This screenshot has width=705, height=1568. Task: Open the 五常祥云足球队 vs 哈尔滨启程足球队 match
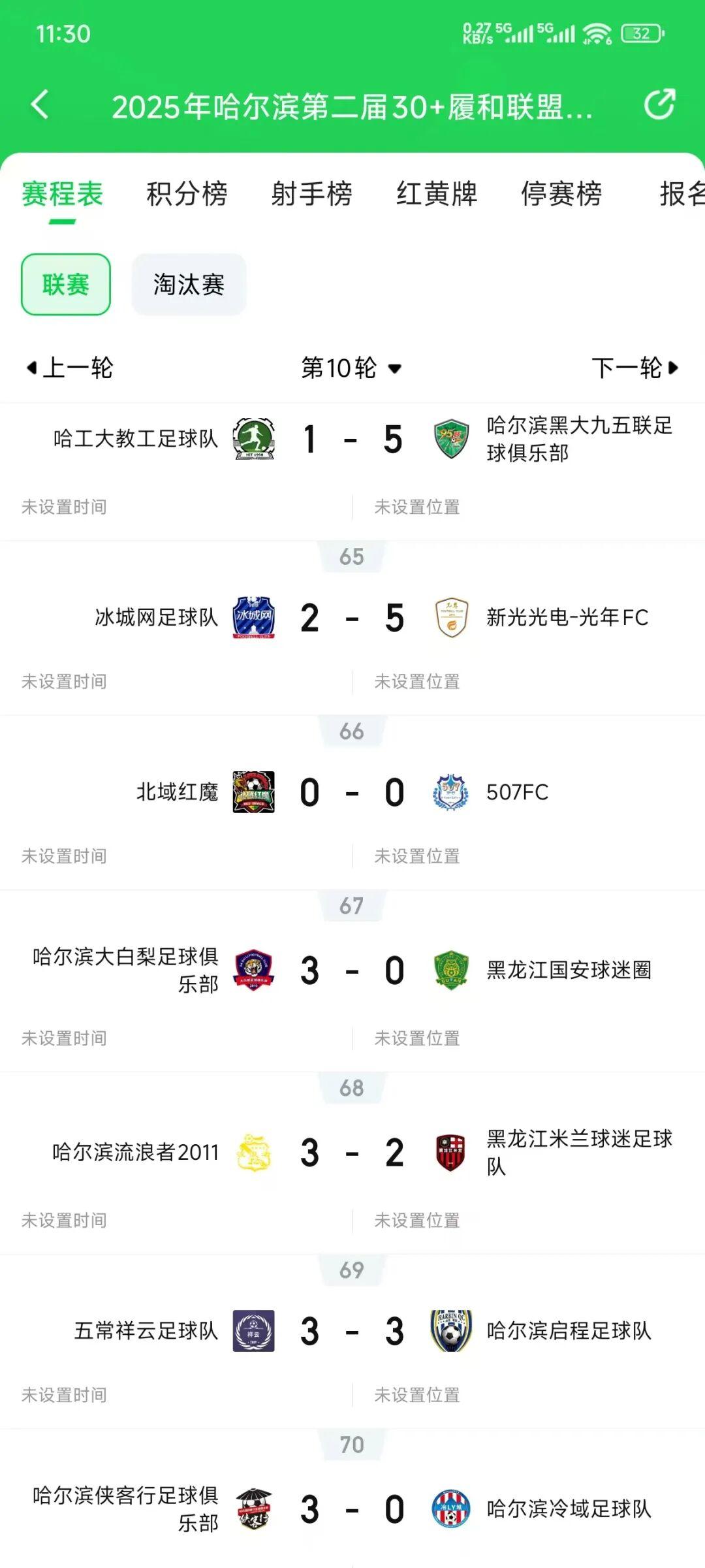pyautogui.click(x=352, y=1331)
